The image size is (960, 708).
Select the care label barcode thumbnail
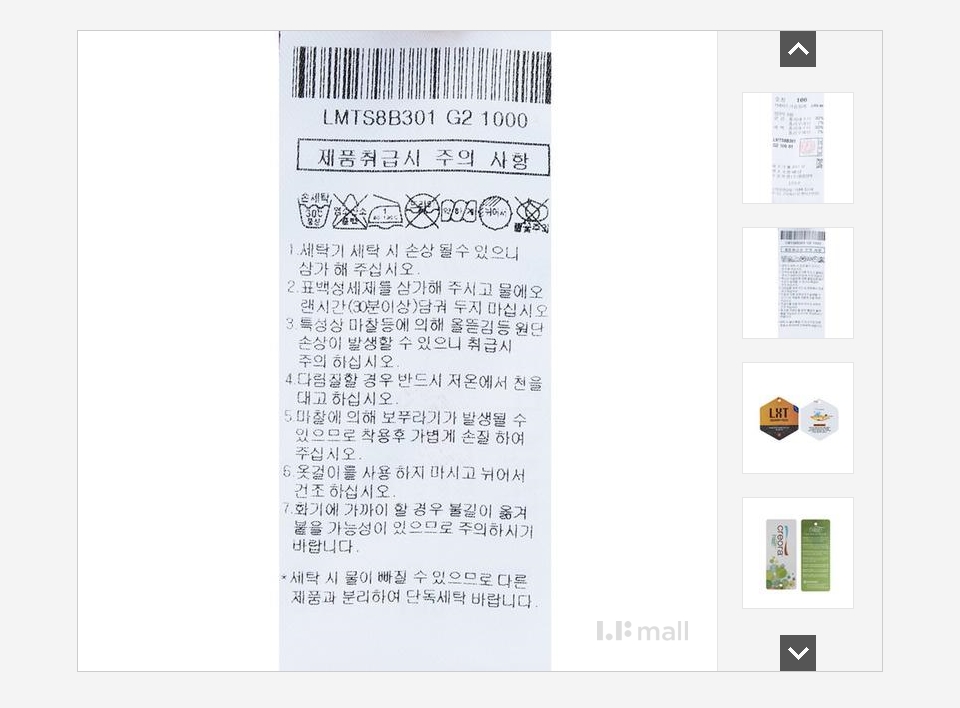point(798,283)
